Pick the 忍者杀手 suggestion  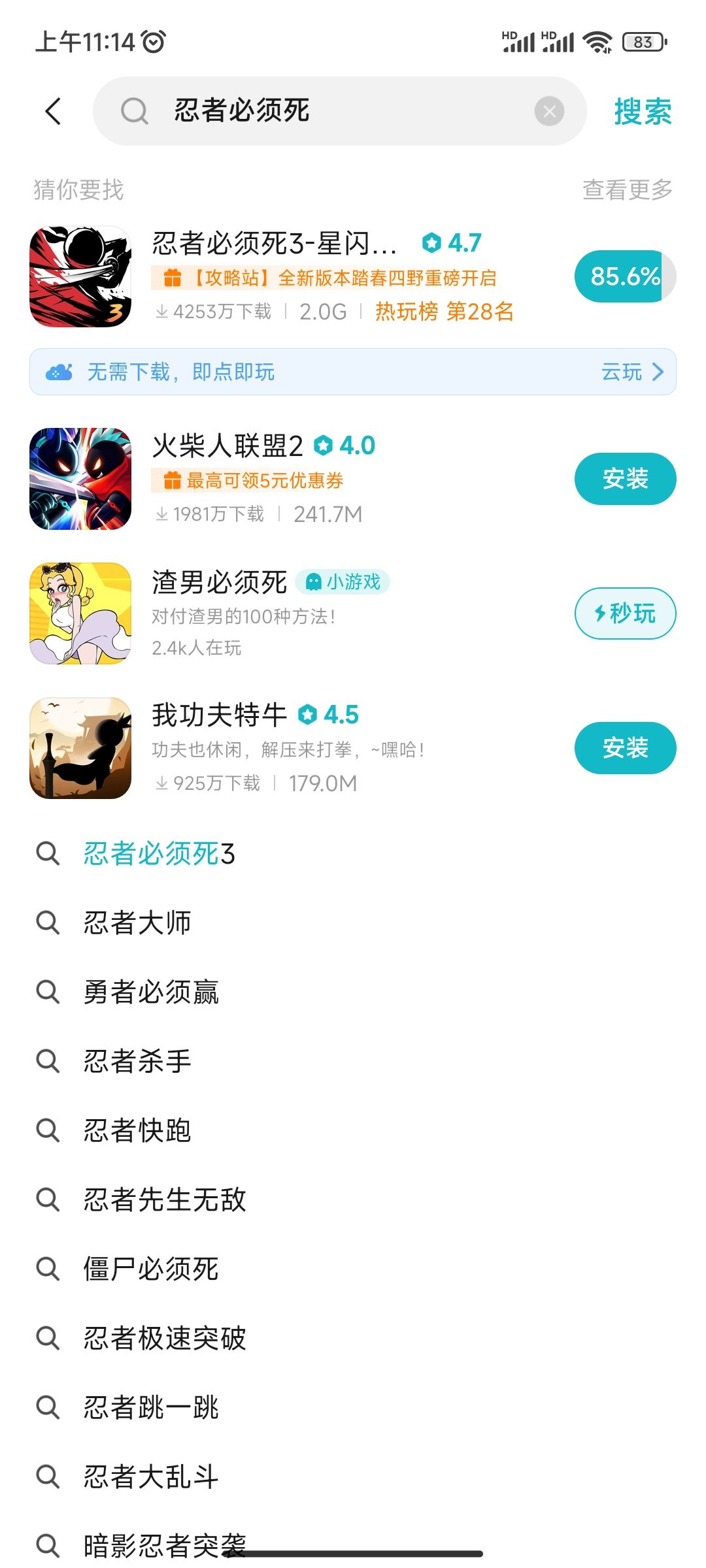tap(137, 1062)
